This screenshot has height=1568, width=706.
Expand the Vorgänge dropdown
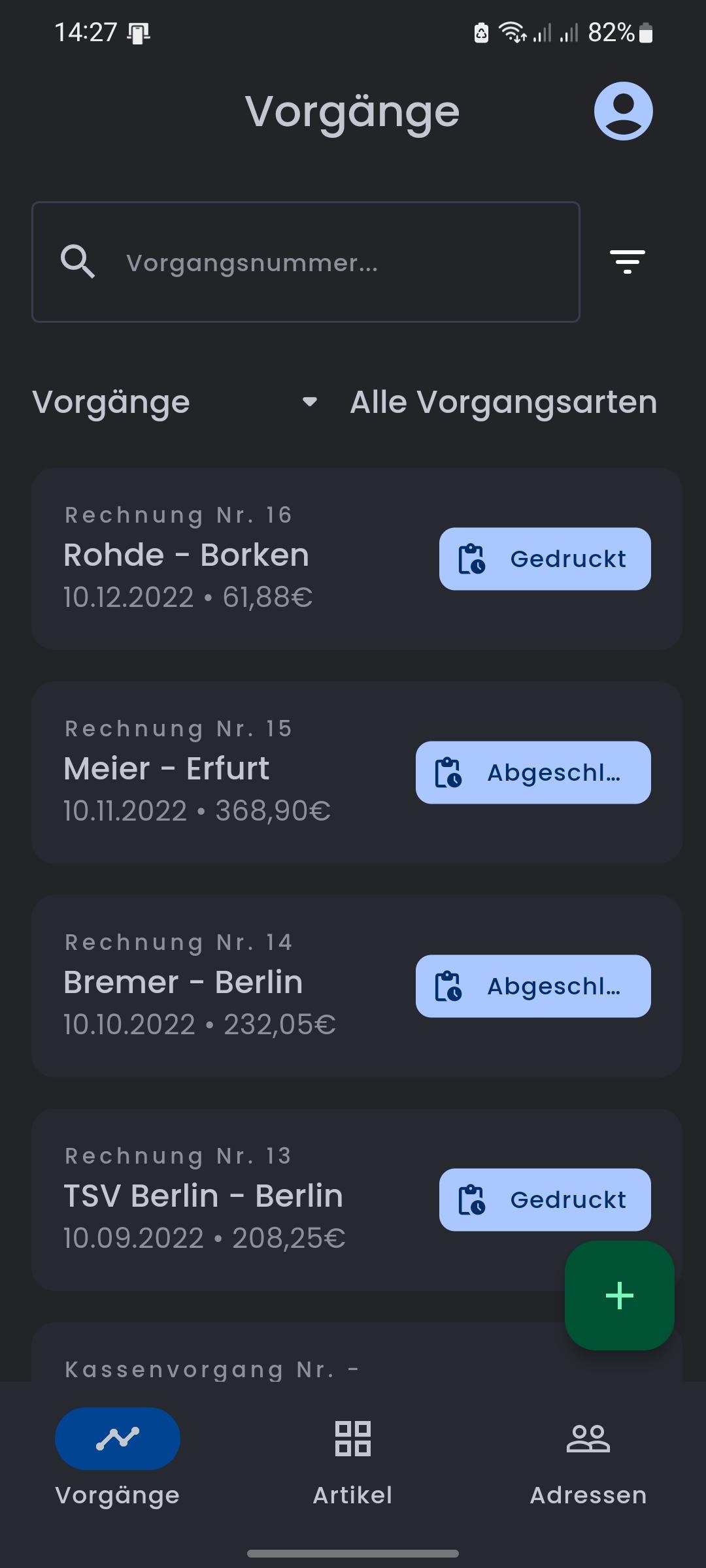(x=175, y=402)
